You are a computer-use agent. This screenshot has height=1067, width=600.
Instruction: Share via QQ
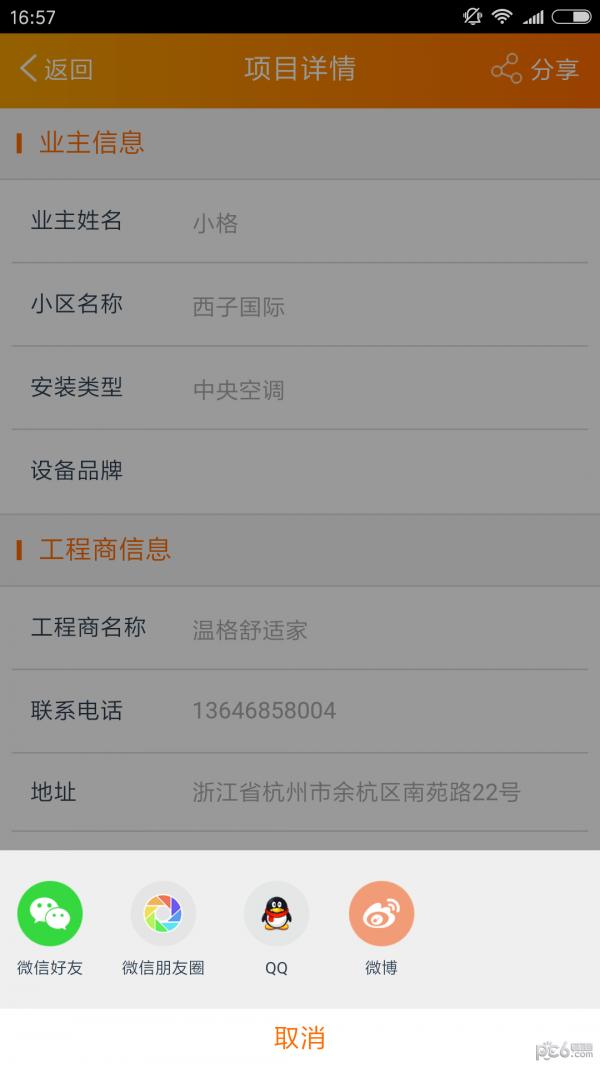click(277, 914)
